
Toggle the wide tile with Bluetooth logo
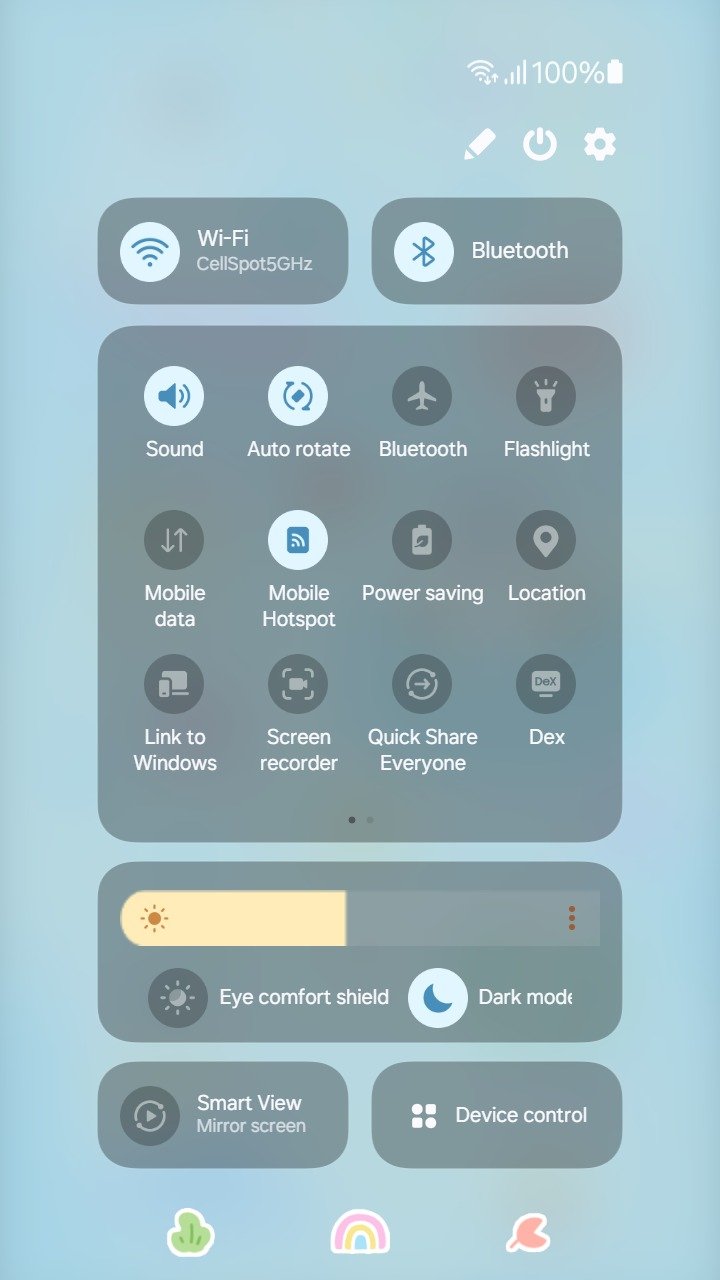497,251
